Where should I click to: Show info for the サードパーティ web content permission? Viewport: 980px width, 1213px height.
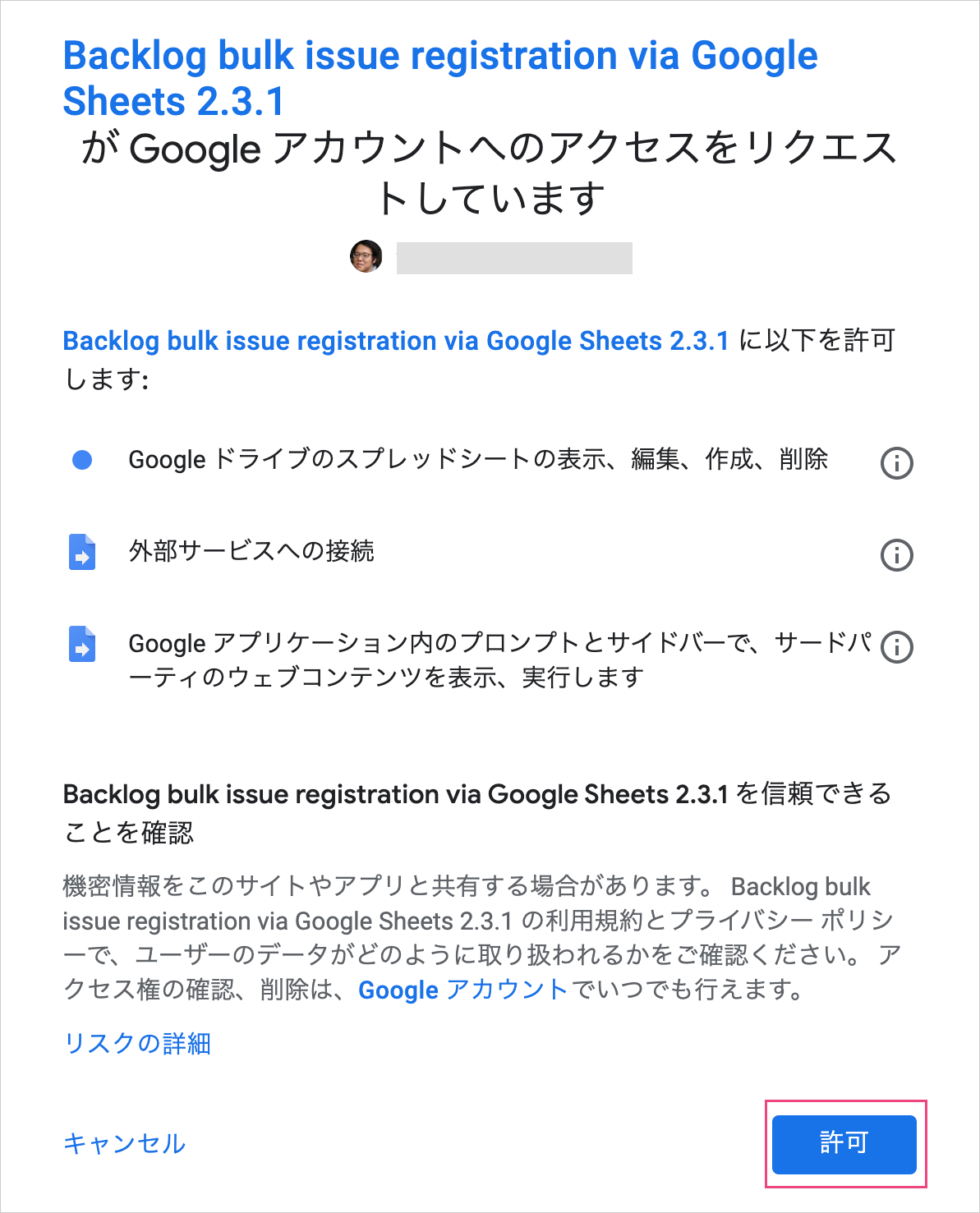pyautogui.click(x=896, y=647)
